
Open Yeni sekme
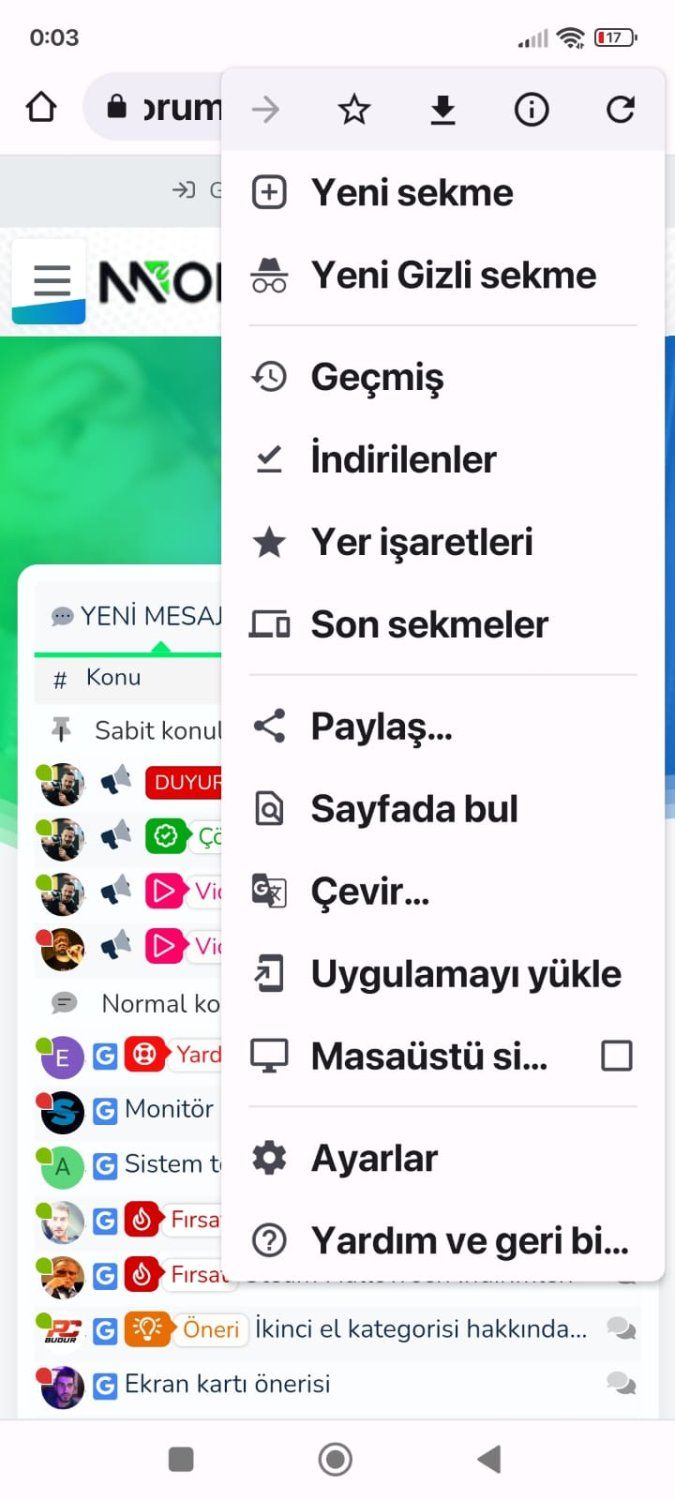coord(411,192)
